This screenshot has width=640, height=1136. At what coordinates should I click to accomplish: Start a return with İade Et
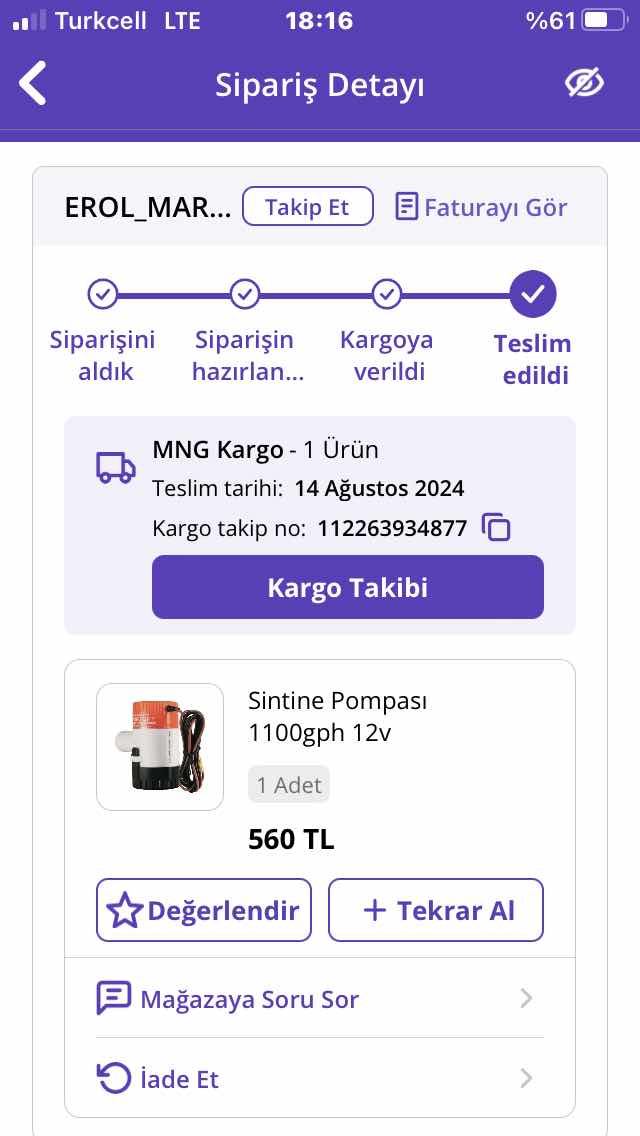(x=320, y=1078)
